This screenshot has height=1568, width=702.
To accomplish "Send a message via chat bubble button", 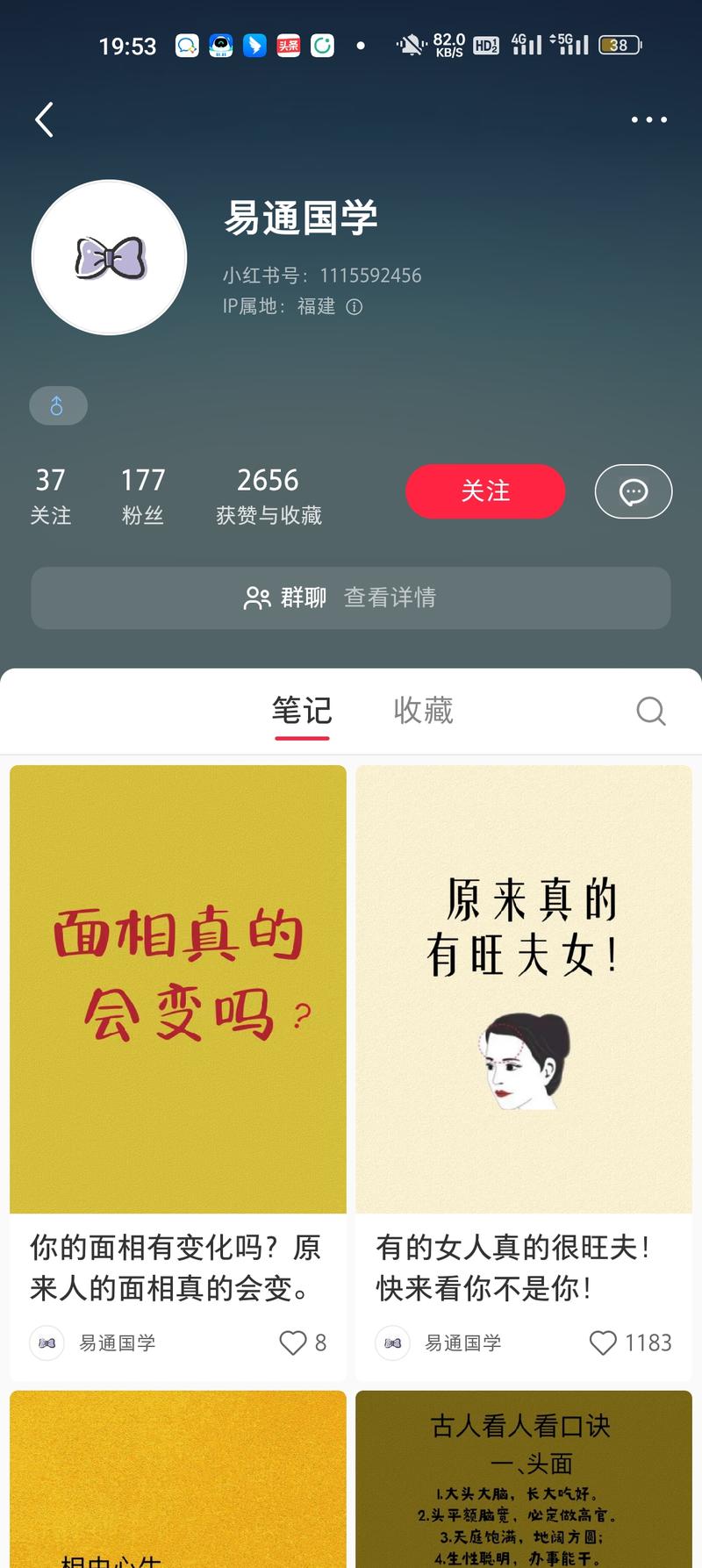I will coord(633,491).
